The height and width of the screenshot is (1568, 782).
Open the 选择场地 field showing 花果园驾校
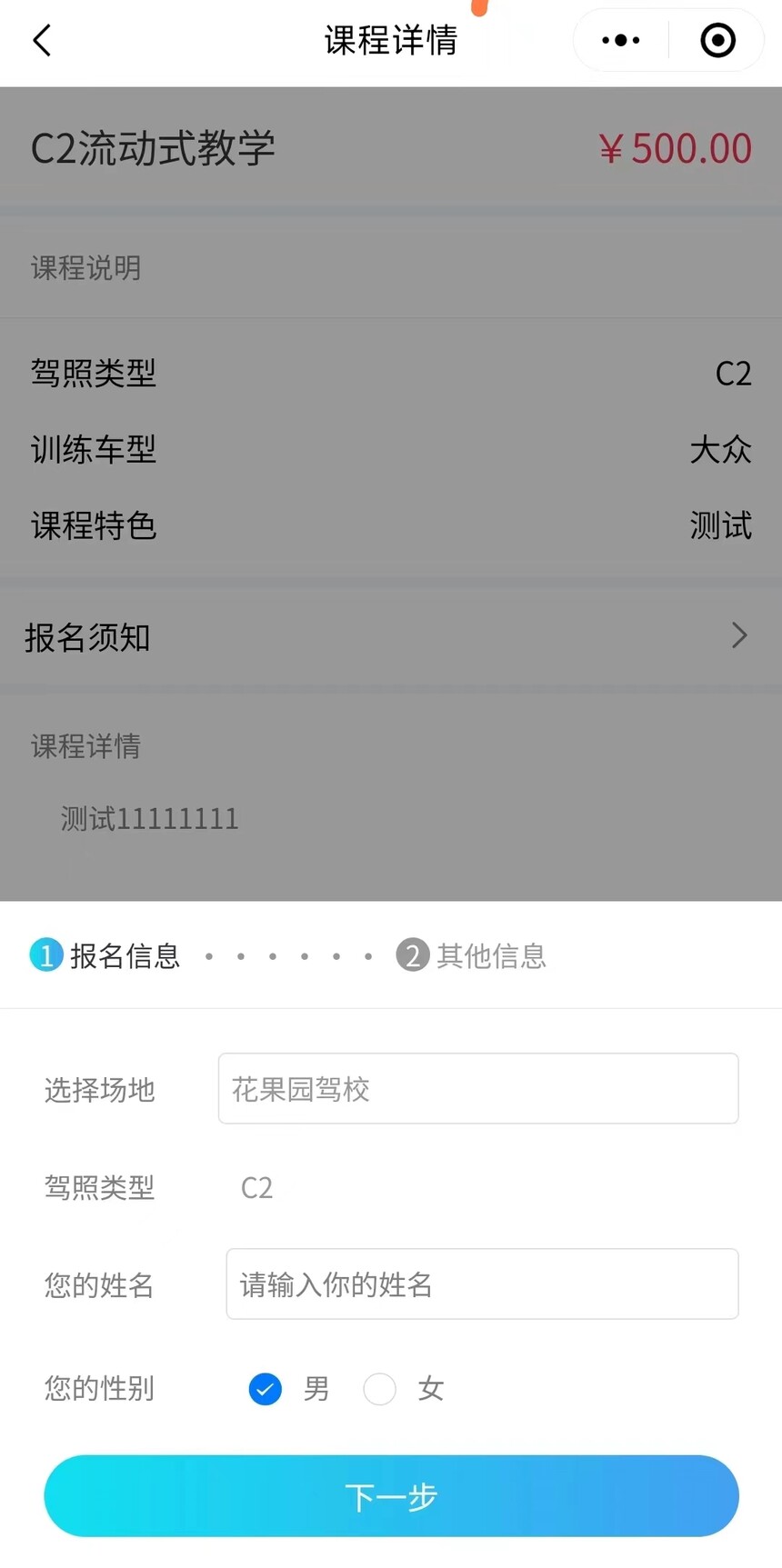[x=477, y=1088]
